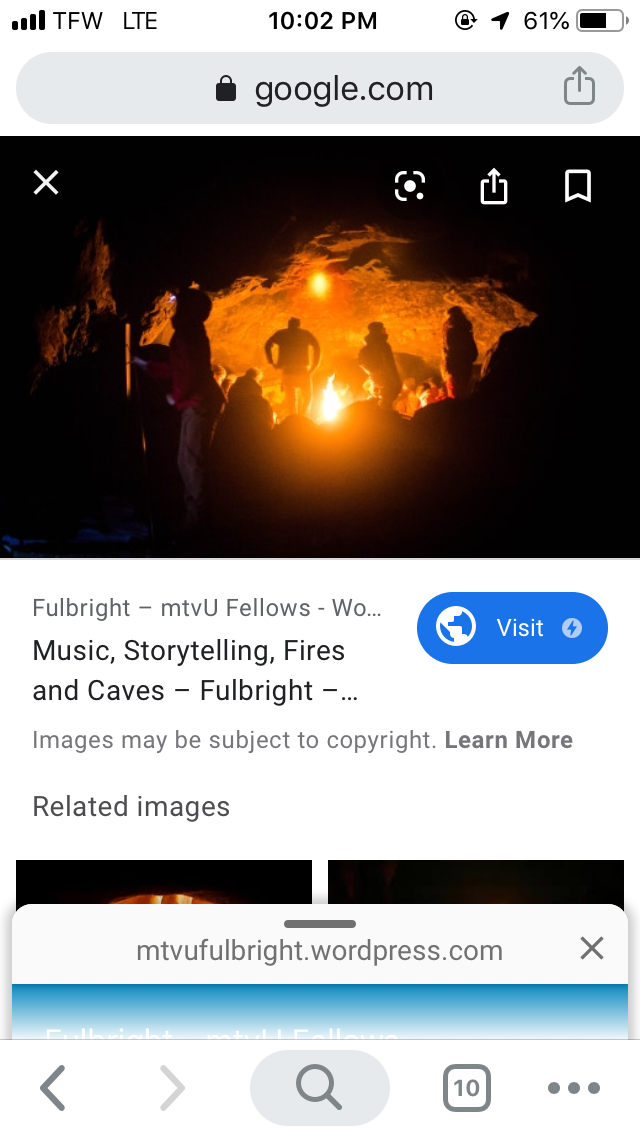Go back to the previous page
This screenshot has width=640, height=1136.
(53, 1088)
